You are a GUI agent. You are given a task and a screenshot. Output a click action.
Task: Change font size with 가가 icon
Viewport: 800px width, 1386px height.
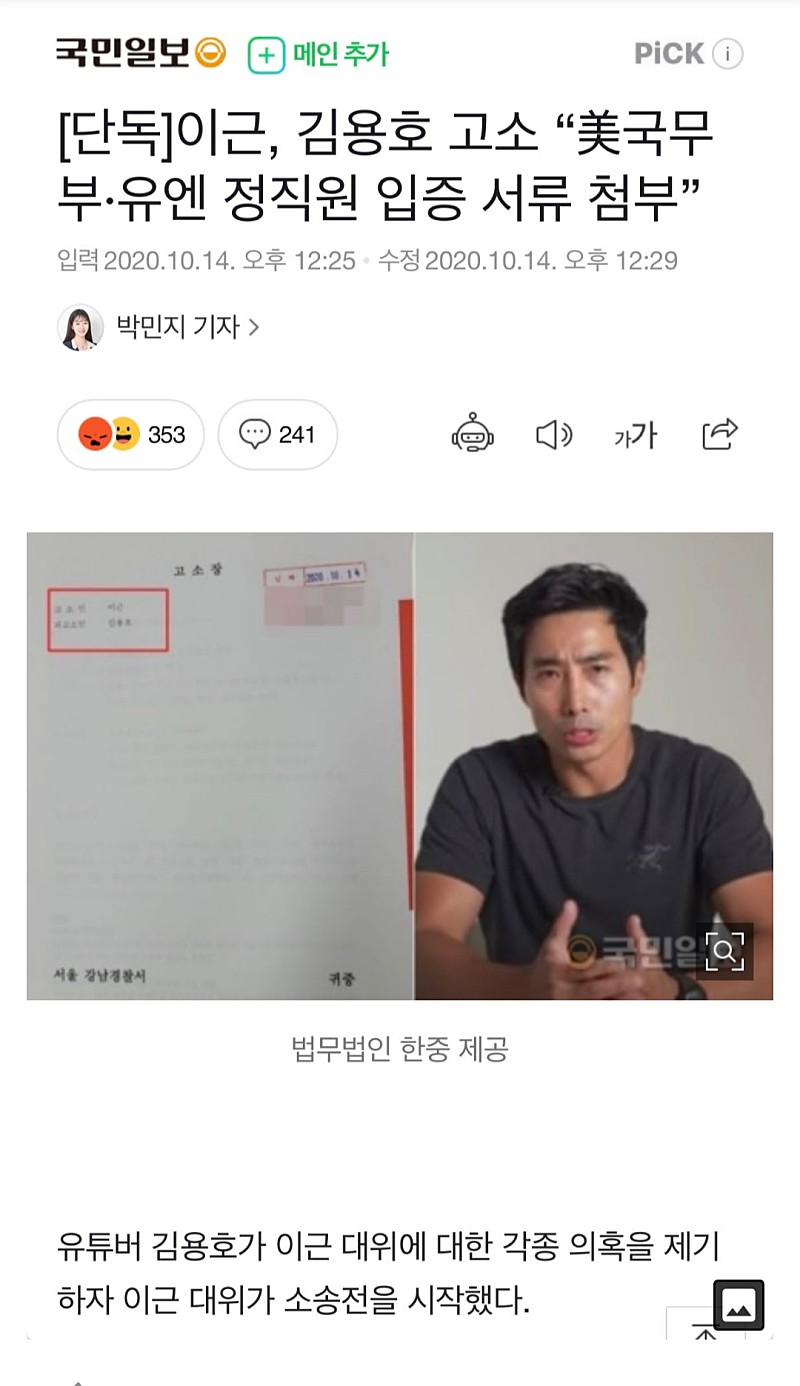[x=636, y=435]
